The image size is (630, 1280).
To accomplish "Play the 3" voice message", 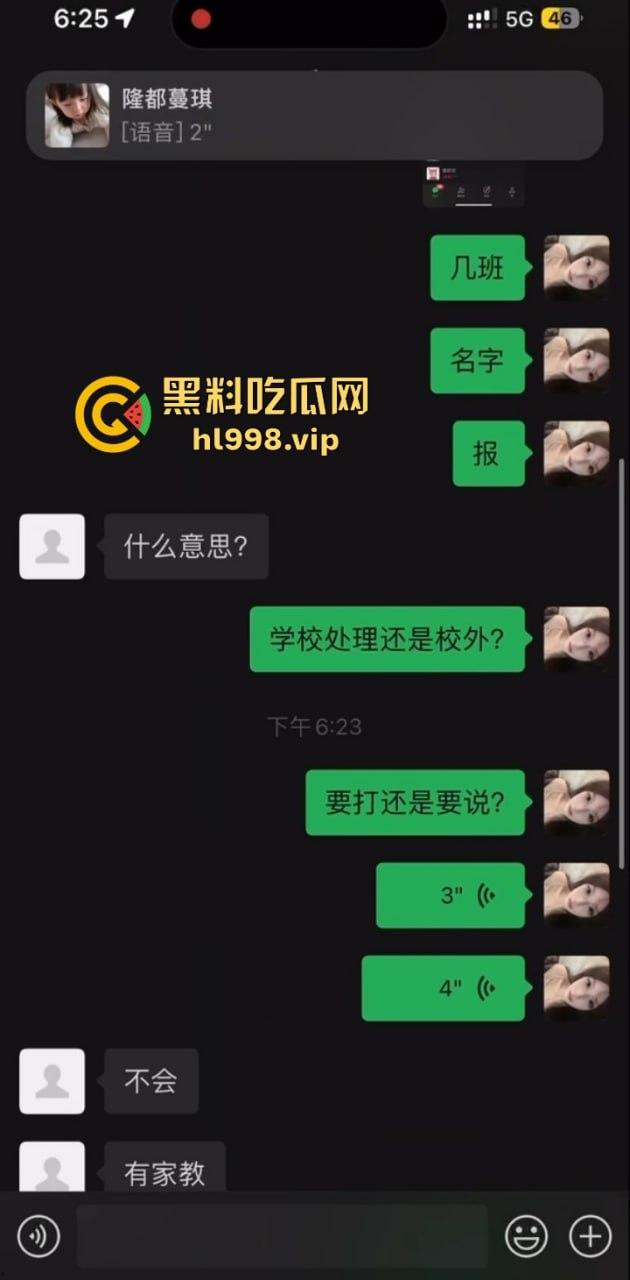I will click(450, 895).
